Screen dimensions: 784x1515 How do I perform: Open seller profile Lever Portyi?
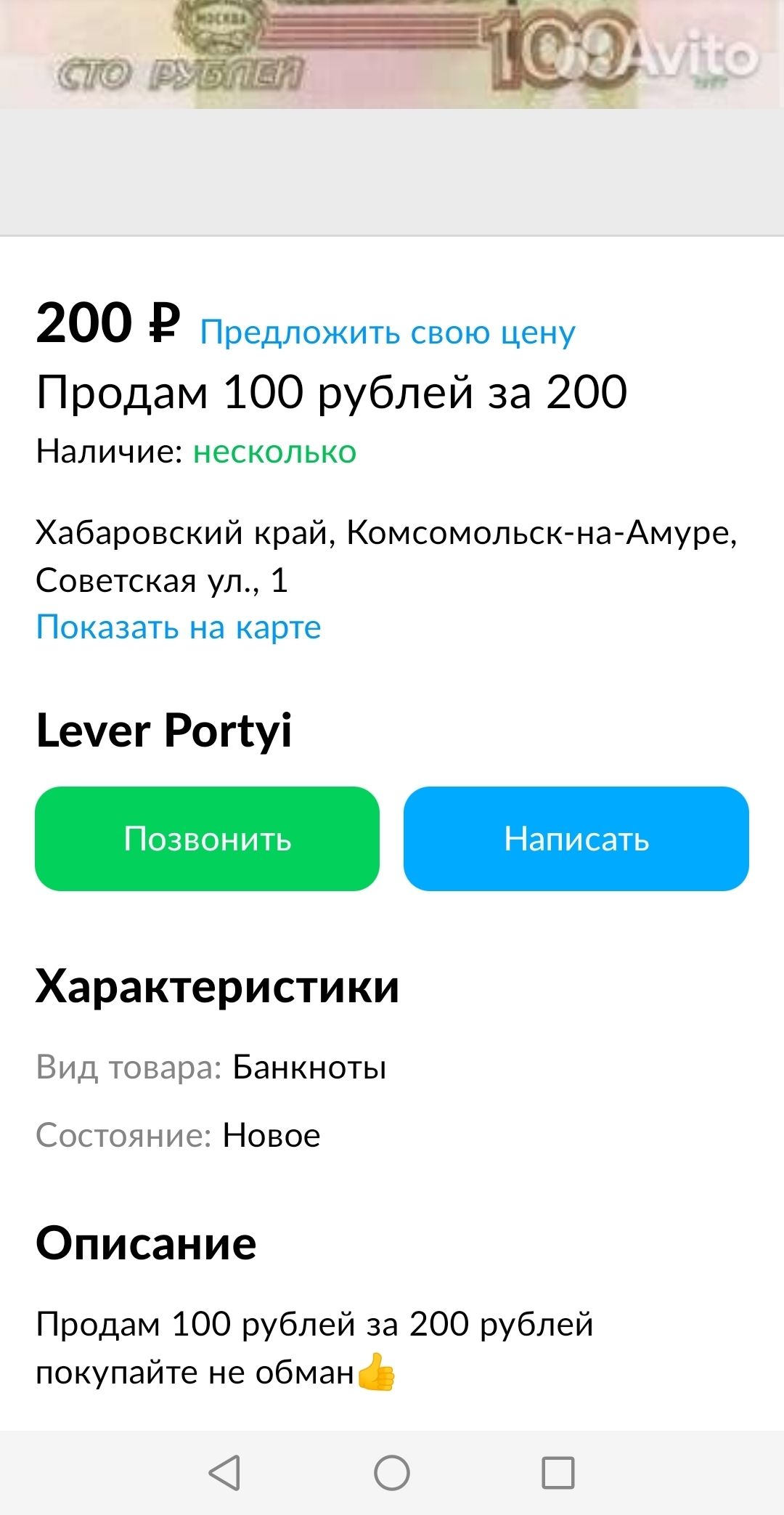164,730
